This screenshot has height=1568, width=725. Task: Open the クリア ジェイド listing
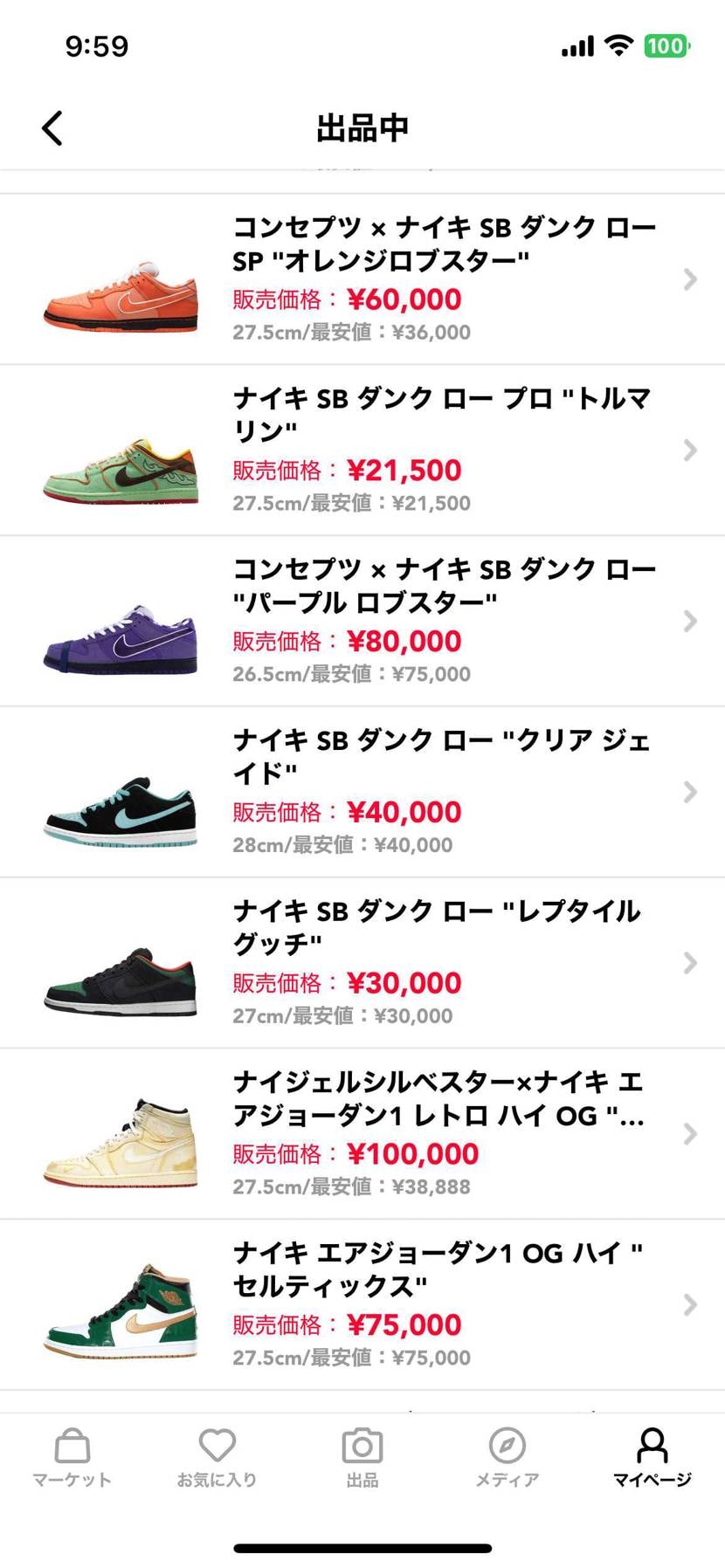[362, 791]
